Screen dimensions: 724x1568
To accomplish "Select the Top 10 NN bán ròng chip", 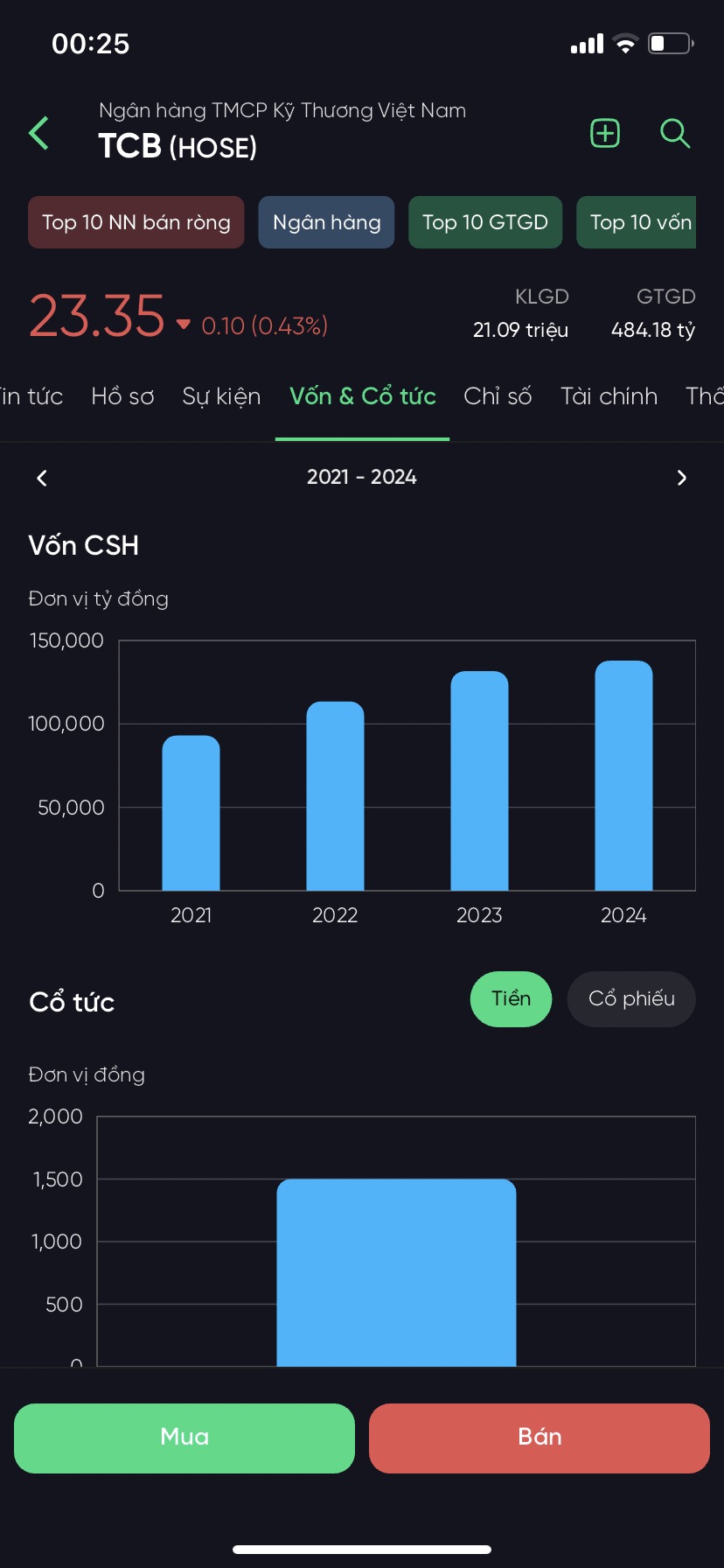I will click(x=136, y=222).
